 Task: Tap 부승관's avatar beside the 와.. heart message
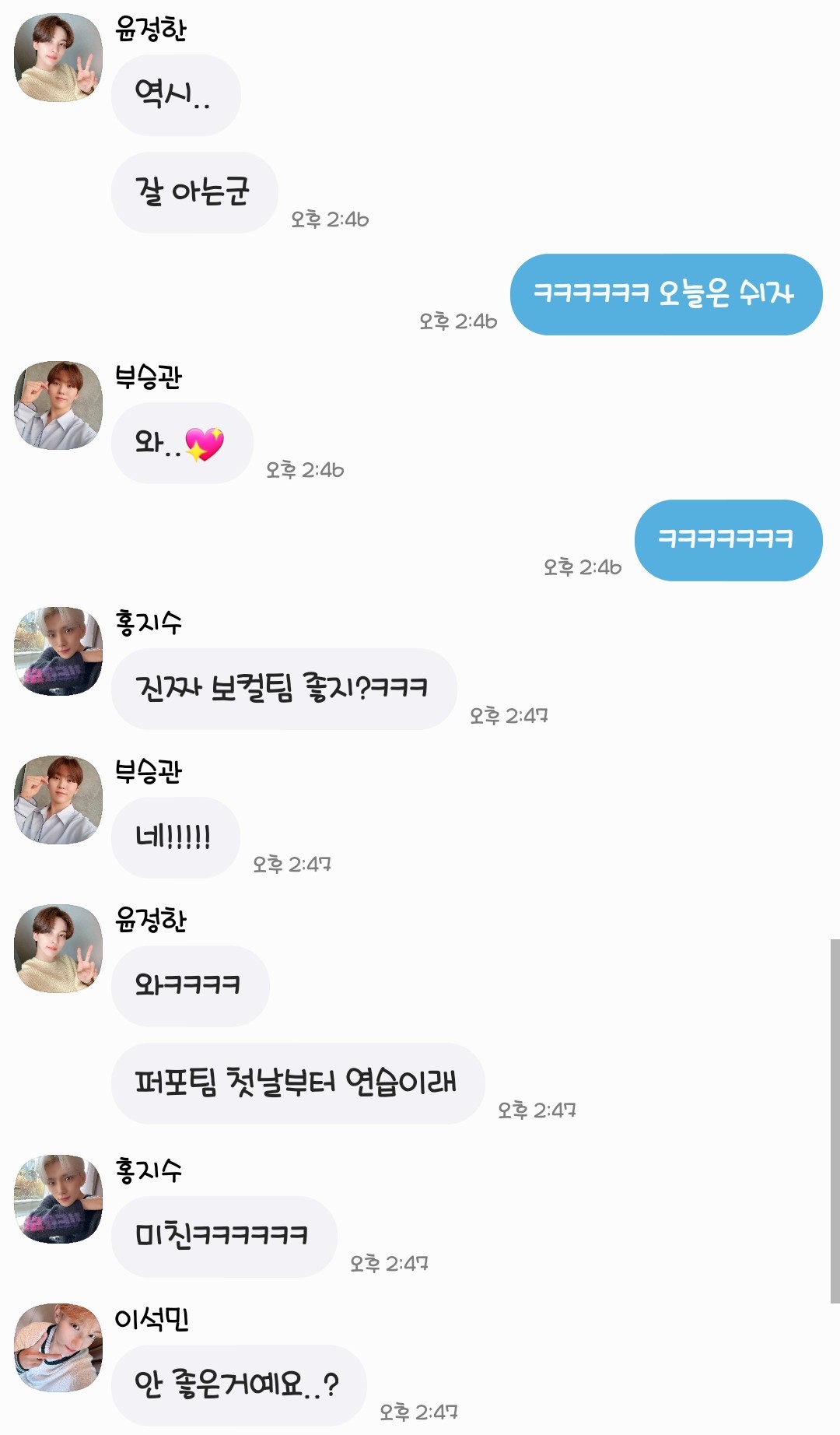[x=58, y=405]
